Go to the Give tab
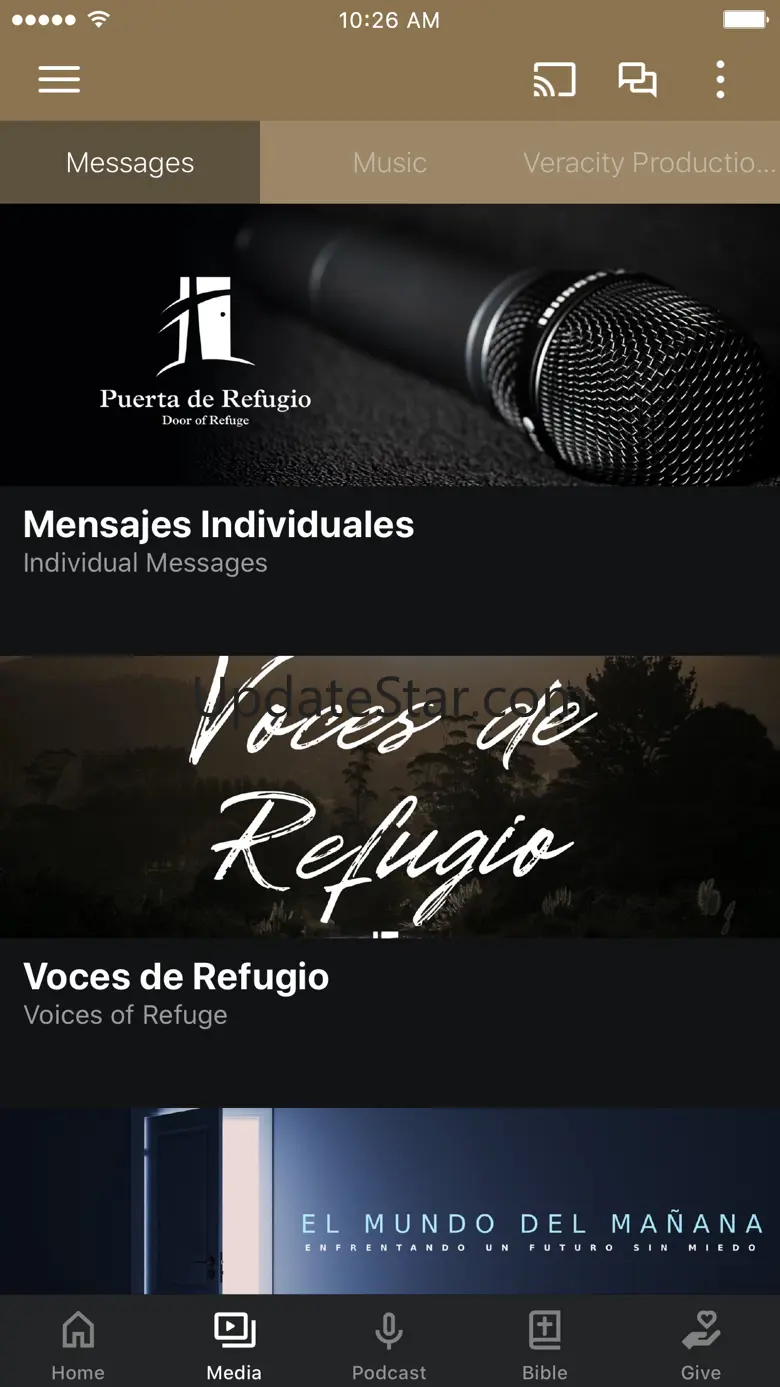The width and height of the screenshot is (780, 1387). [701, 1345]
